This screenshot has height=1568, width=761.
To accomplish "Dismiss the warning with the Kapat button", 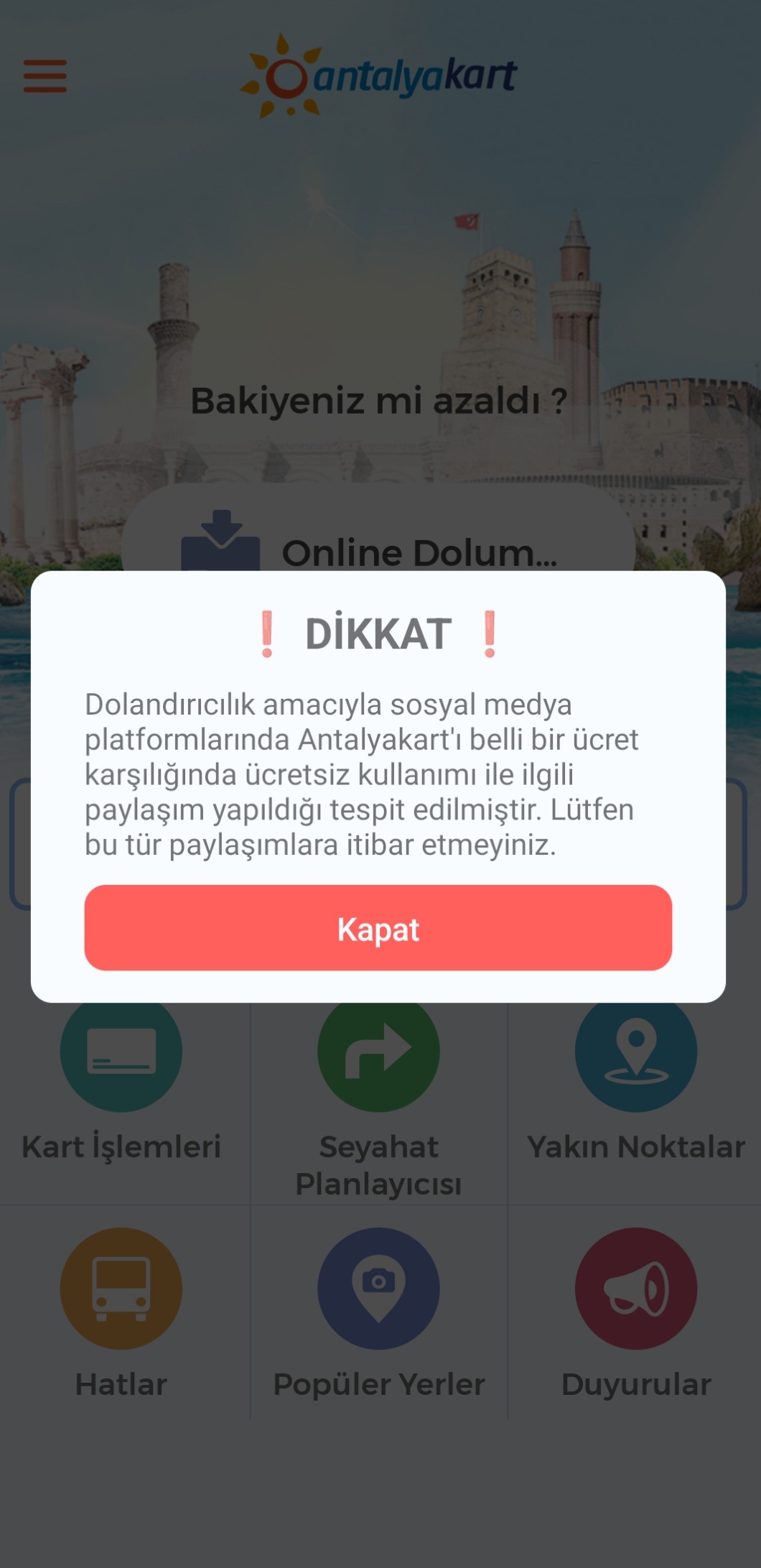I will coord(378,928).
